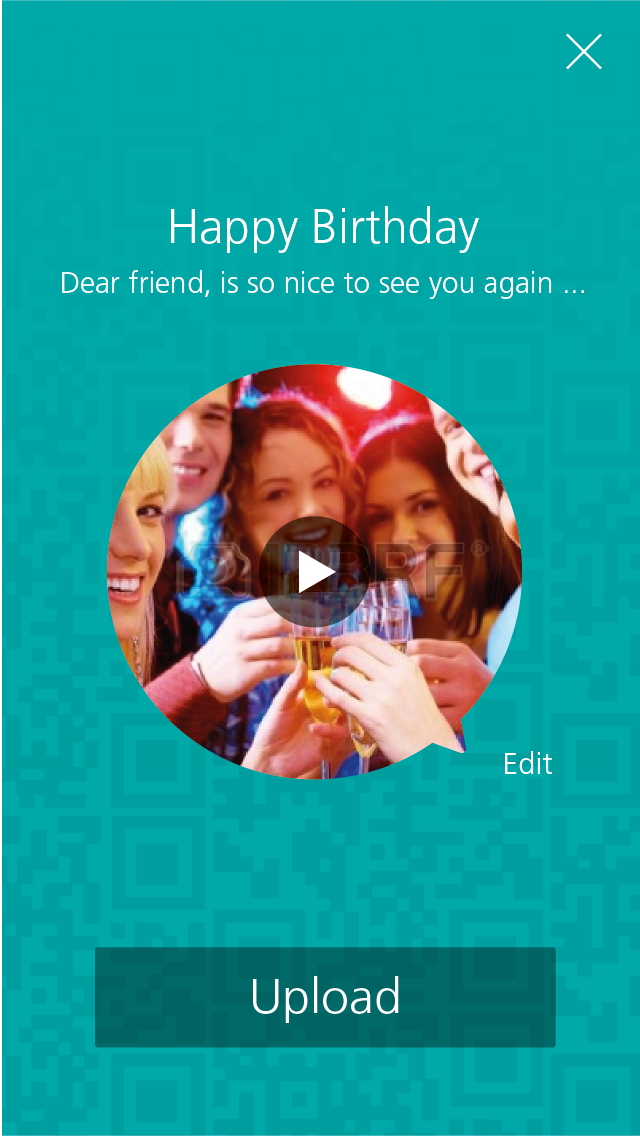Play the birthday video

[x=316, y=572]
